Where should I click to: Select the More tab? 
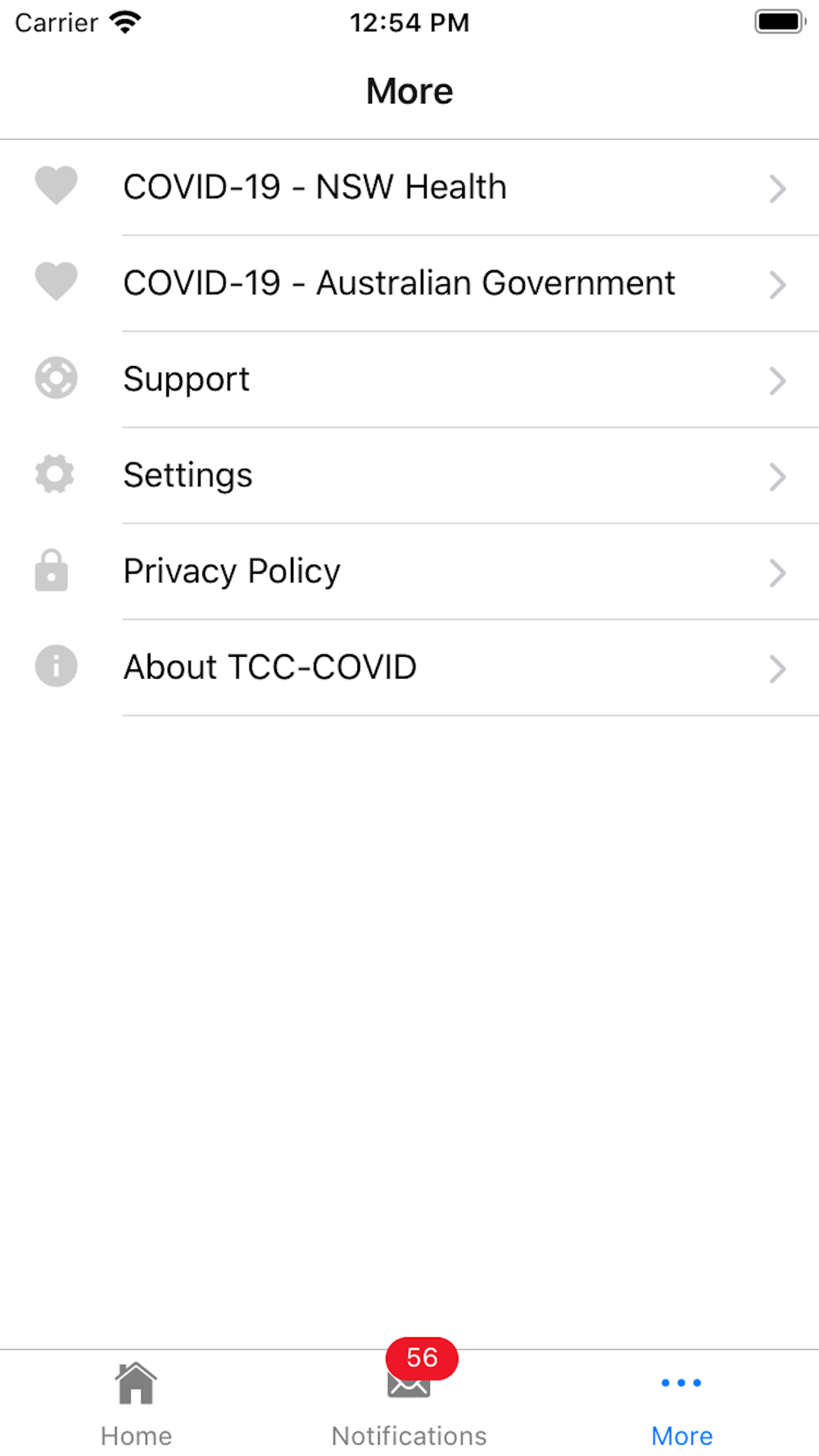coord(681,1404)
